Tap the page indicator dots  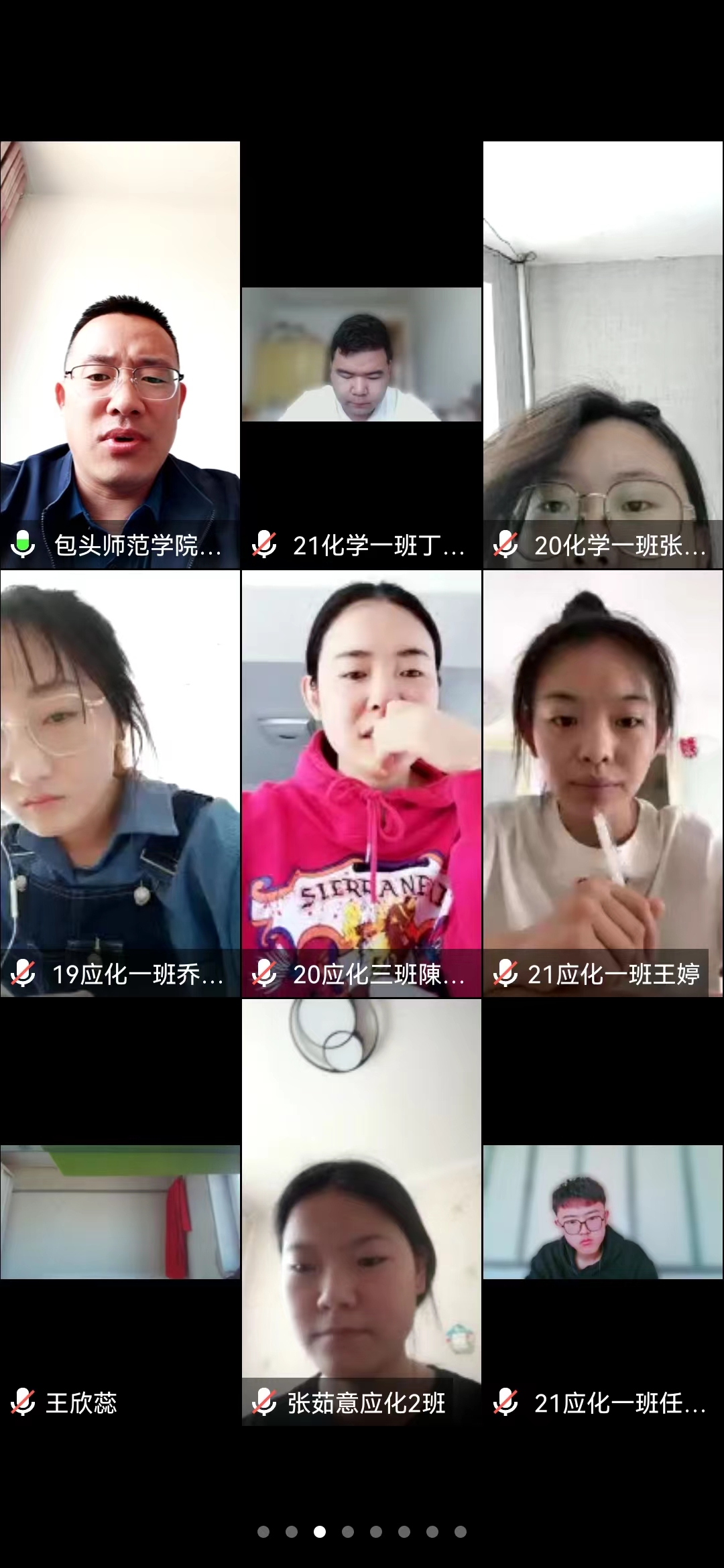pos(362,1532)
